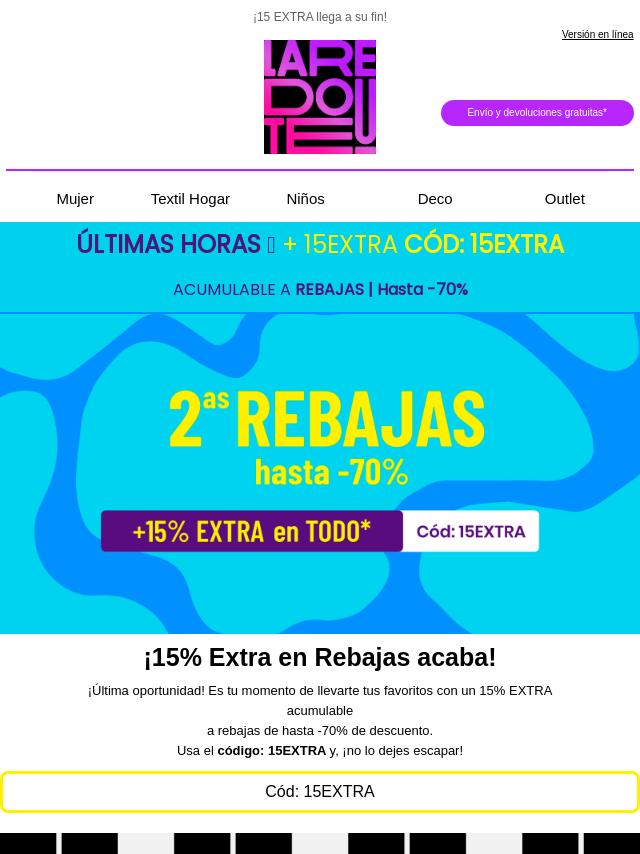Select the Niños category
Image resolution: width=640 pixels, height=854 pixels.
[305, 199]
